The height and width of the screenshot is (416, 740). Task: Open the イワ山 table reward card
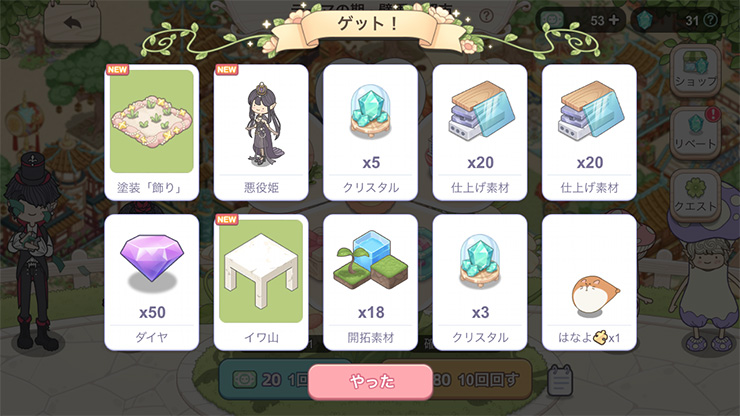[260, 282]
